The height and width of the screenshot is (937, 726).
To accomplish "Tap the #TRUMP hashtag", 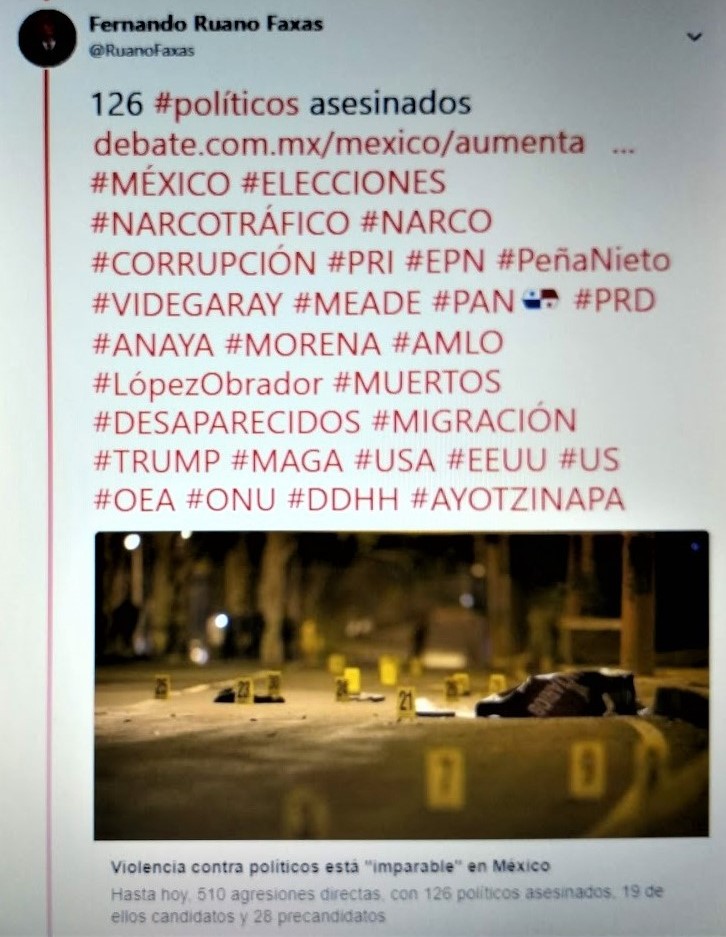I will coord(155,461).
